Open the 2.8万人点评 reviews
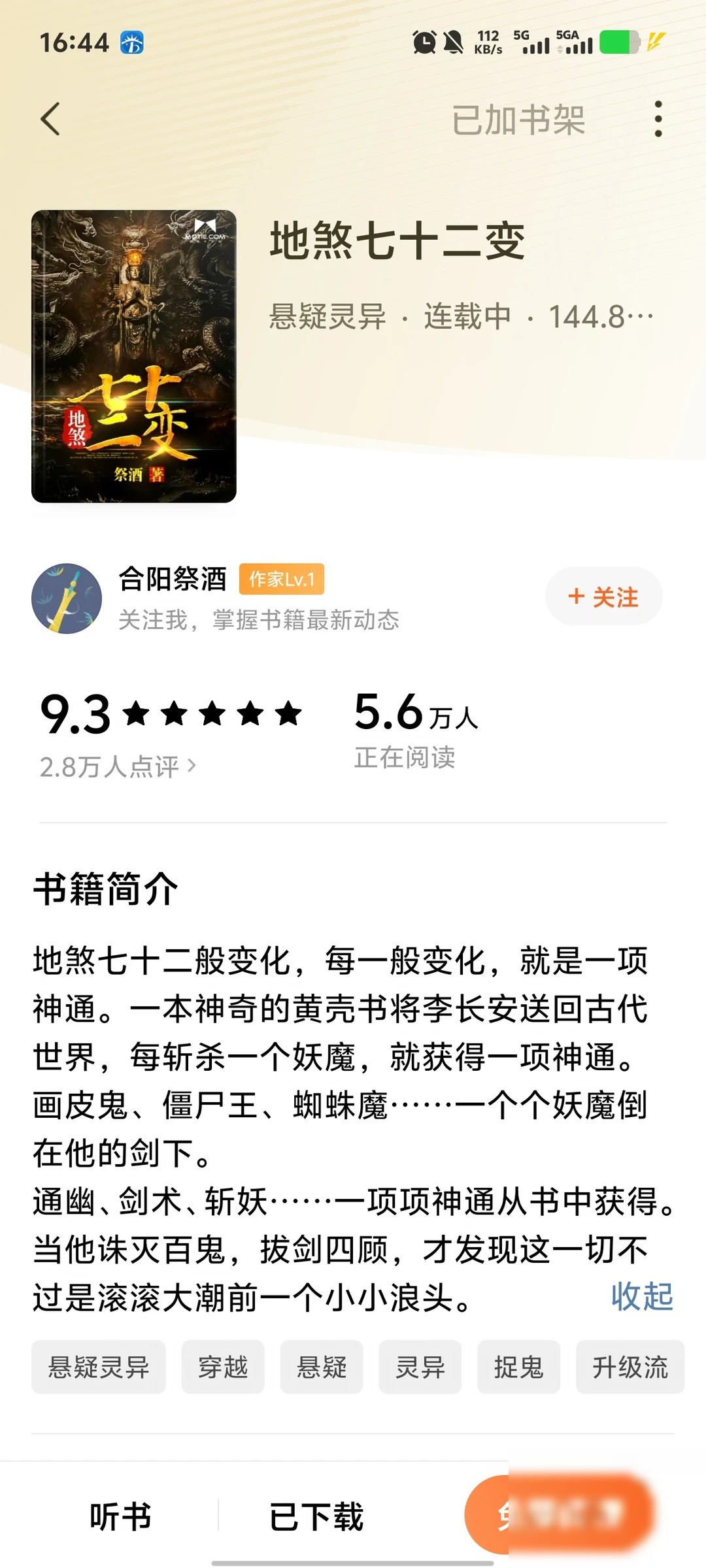 118,766
